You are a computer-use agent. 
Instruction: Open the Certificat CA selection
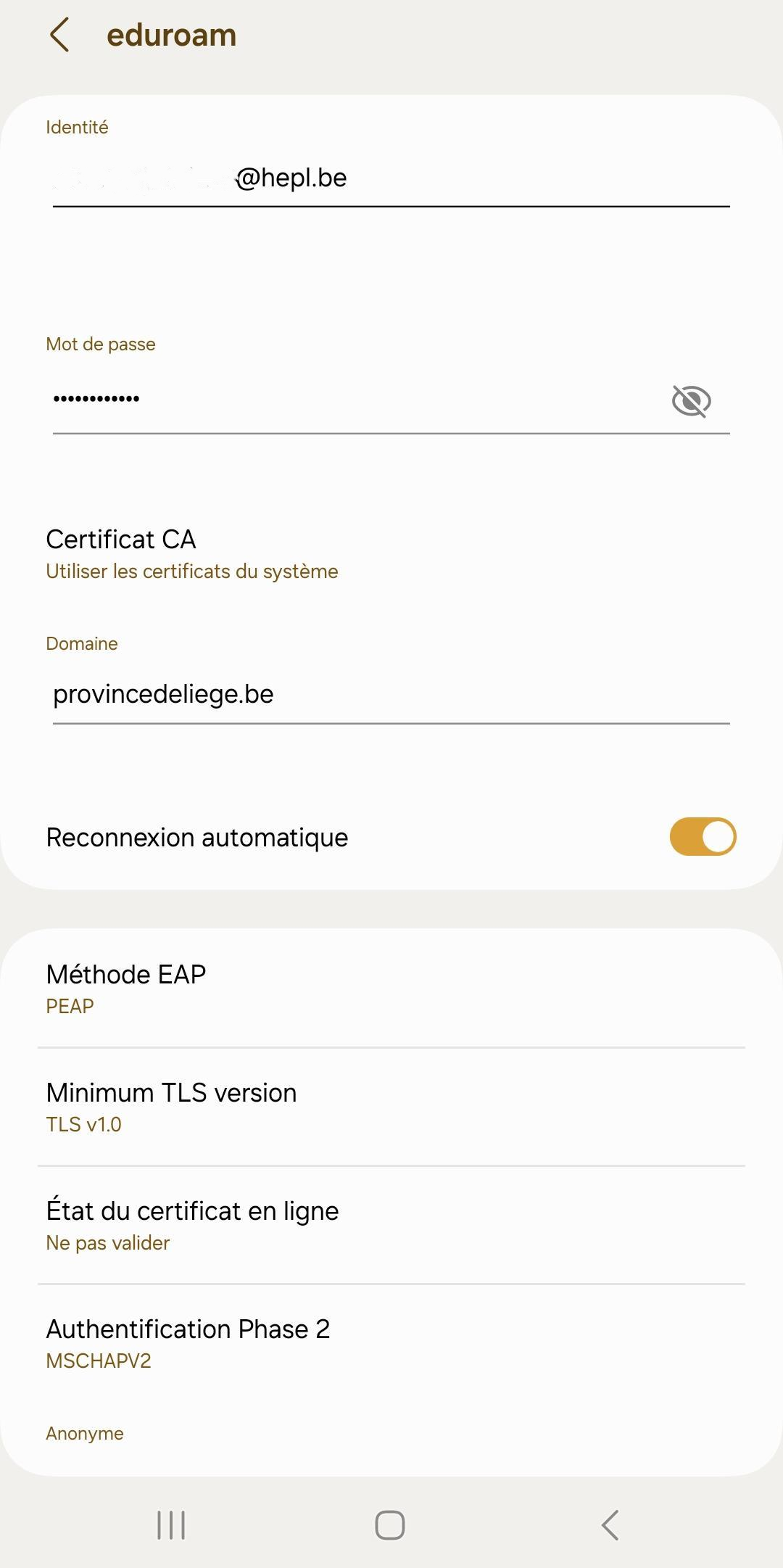pos(391,553)
